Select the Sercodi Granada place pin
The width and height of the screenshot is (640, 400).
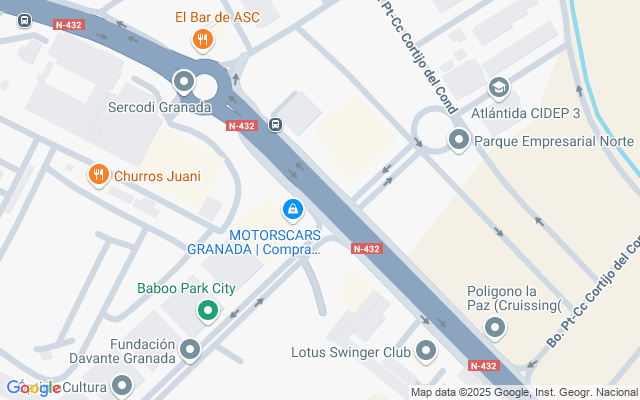click(x=183, y=81)
